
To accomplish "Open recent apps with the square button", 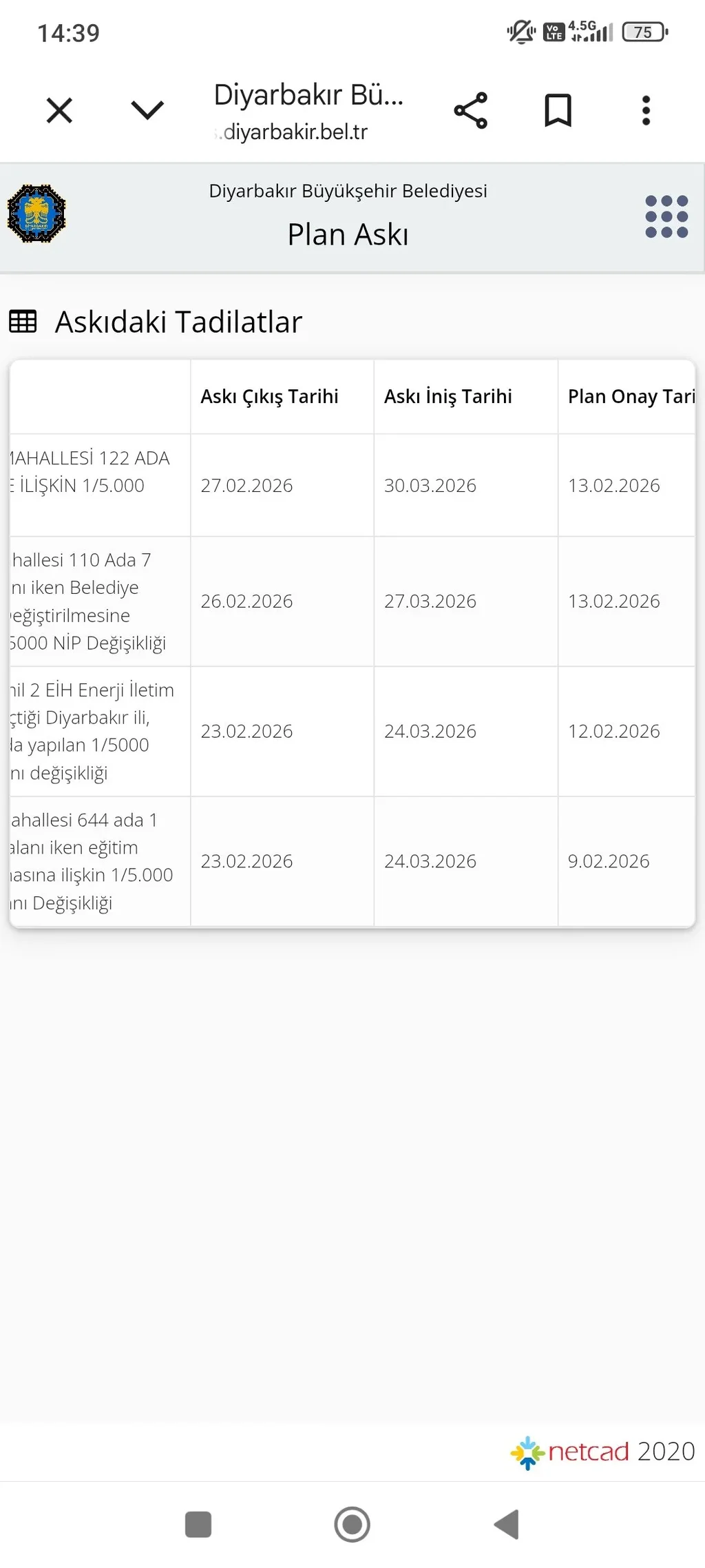I will coord(198,1524).
